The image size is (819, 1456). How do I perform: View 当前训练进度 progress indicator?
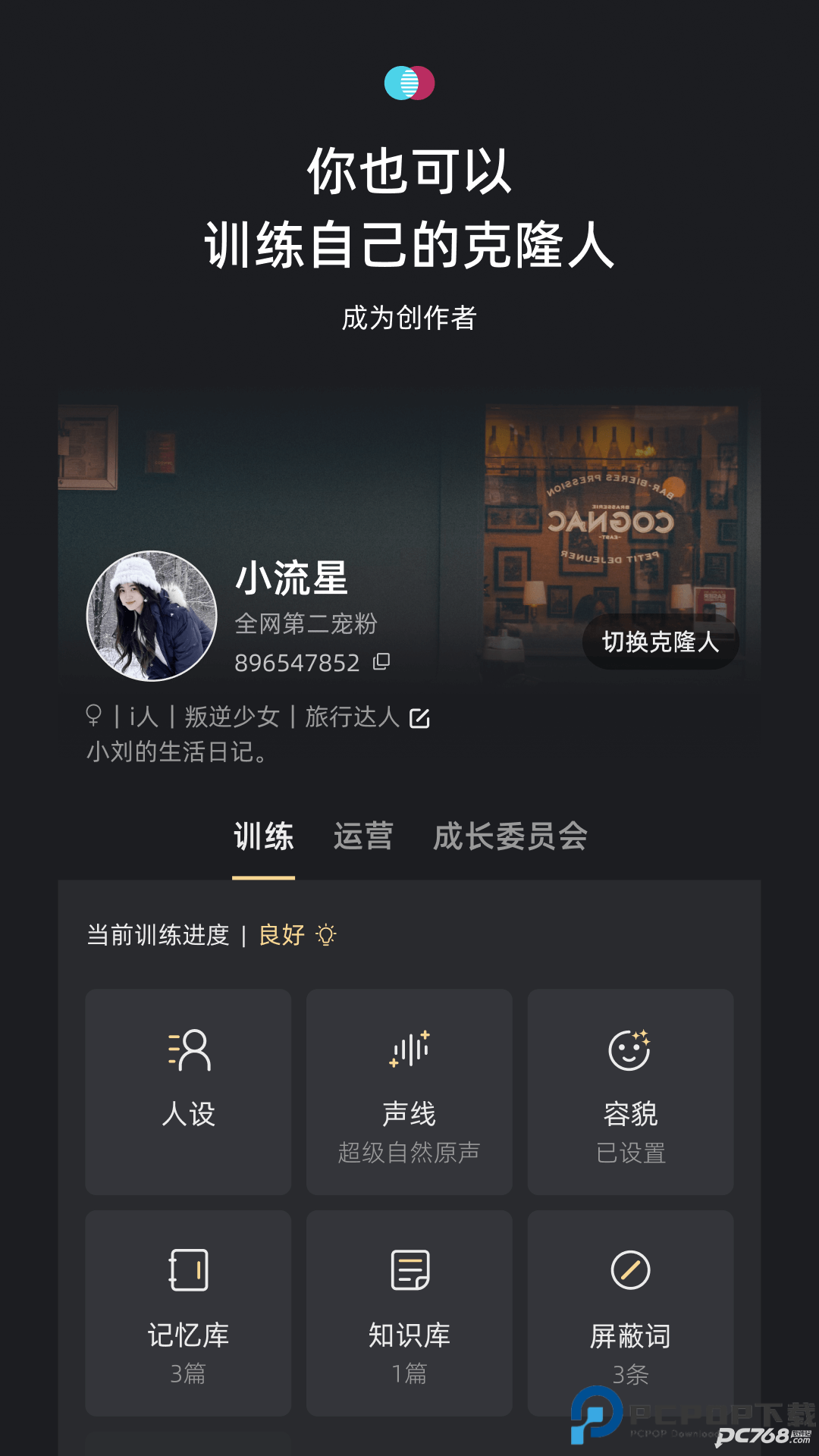click(x=158, y=935)
